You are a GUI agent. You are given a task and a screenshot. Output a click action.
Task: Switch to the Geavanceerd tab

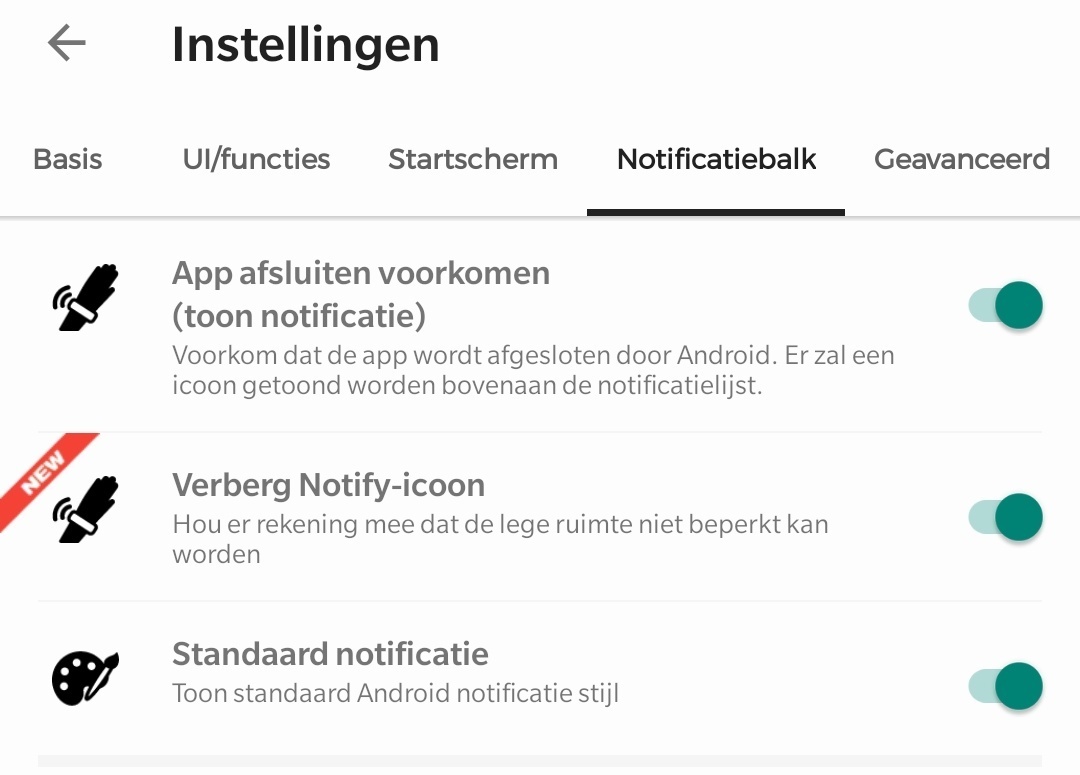pos(961,159)
